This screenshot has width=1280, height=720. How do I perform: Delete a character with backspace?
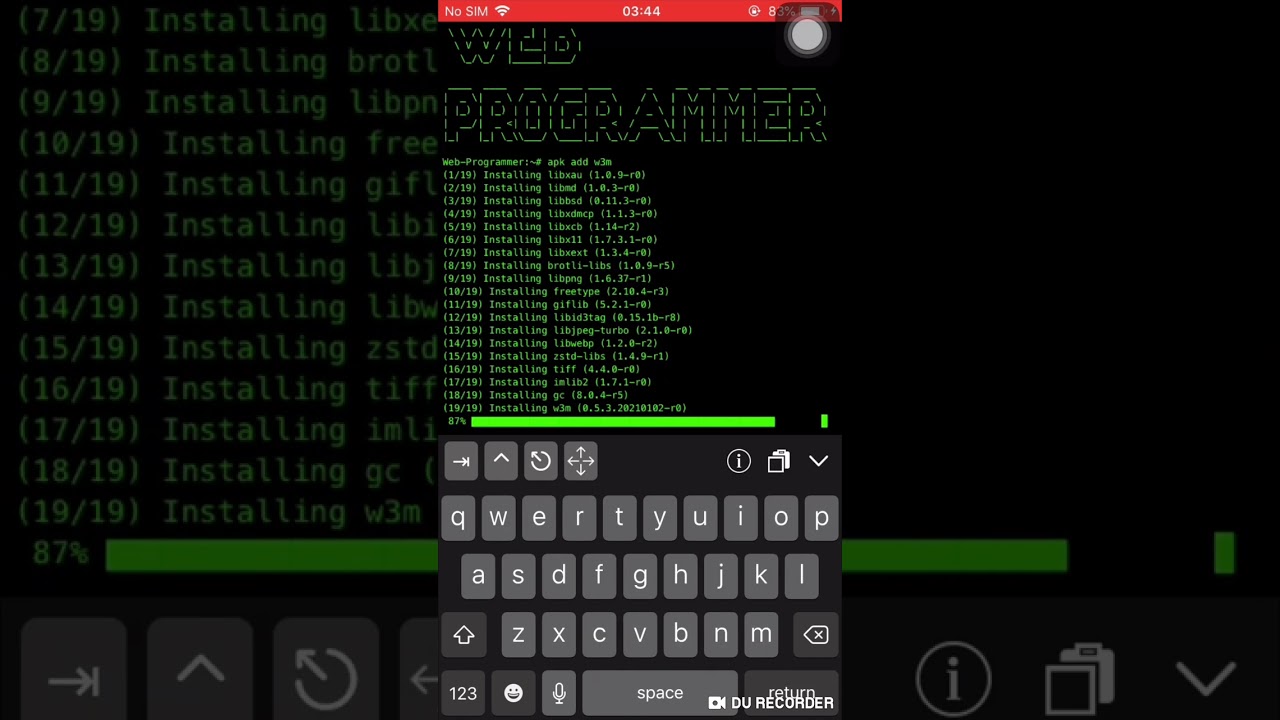click(x=816, y=635)
